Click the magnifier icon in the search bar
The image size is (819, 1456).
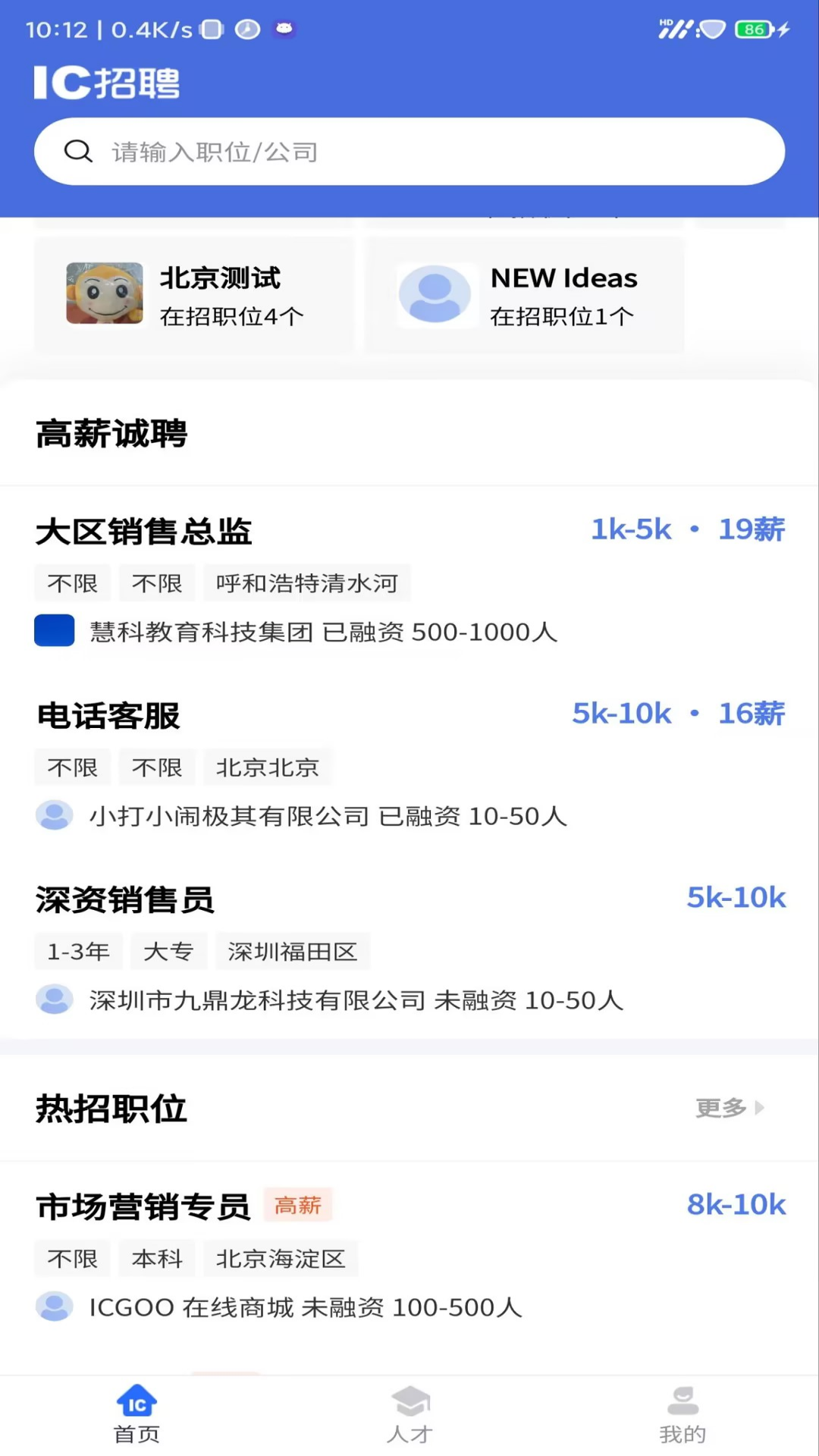click(x=78, y=151)
